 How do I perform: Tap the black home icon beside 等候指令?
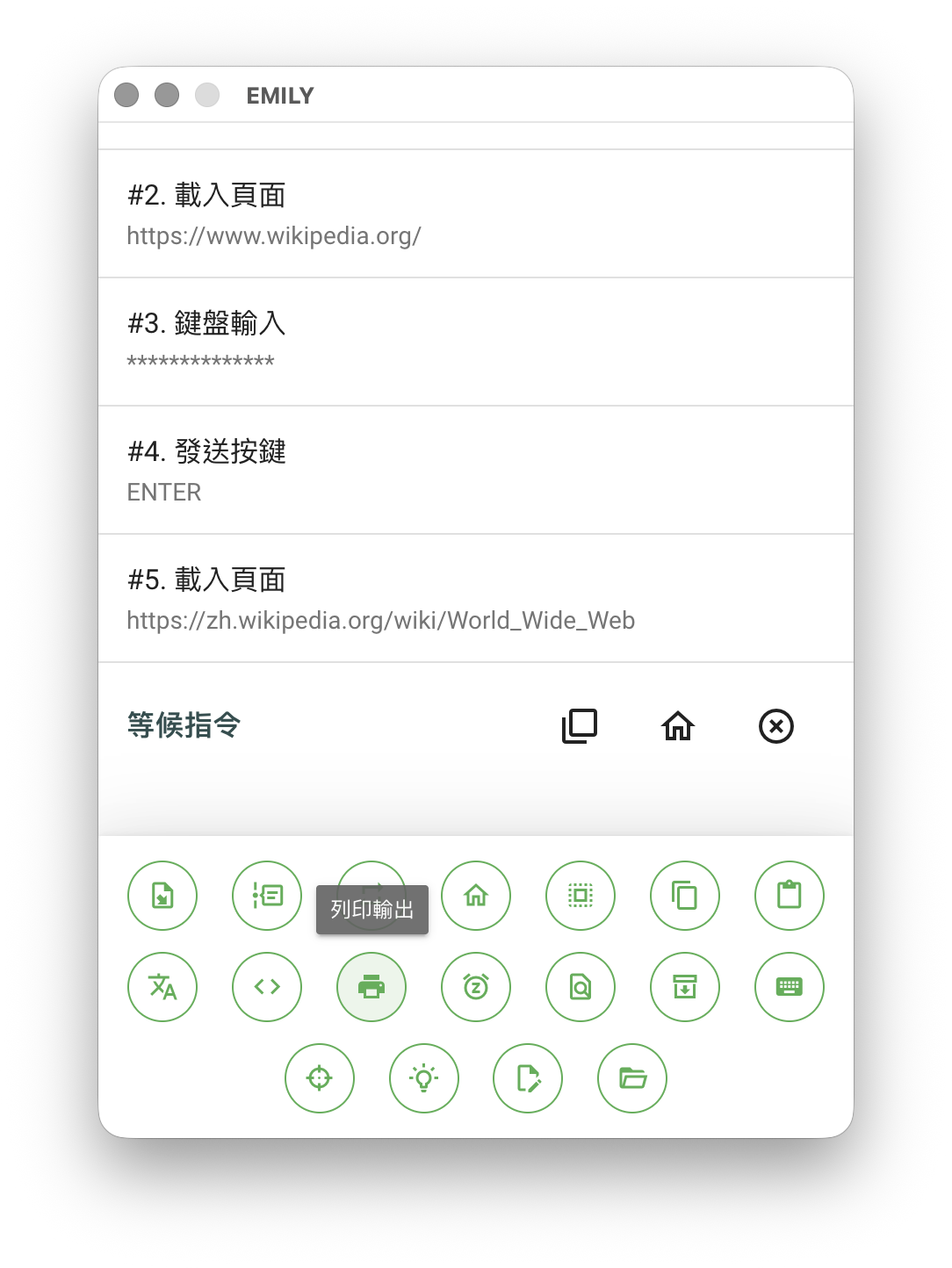point(678,726)
